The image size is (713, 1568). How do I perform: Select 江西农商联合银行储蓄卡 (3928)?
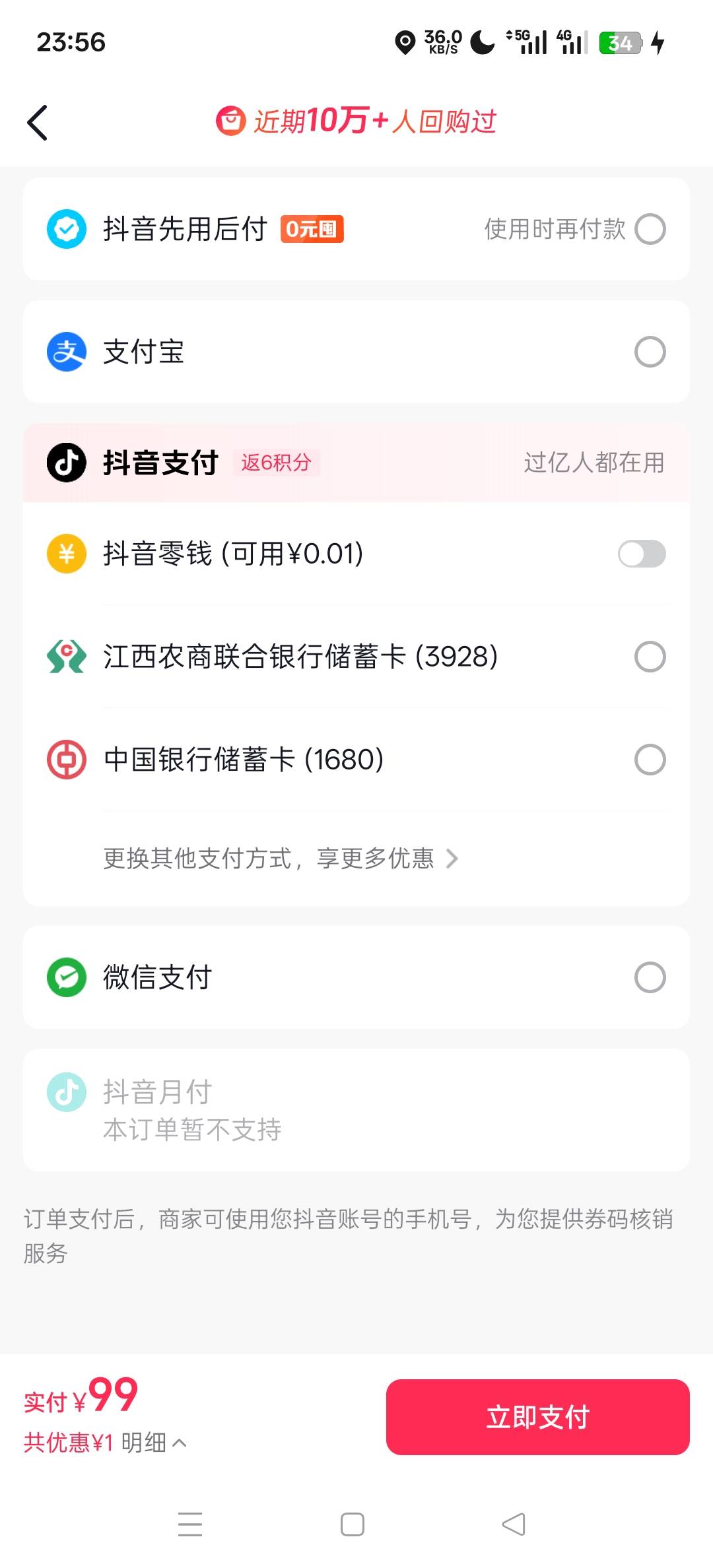coord(356,657)
